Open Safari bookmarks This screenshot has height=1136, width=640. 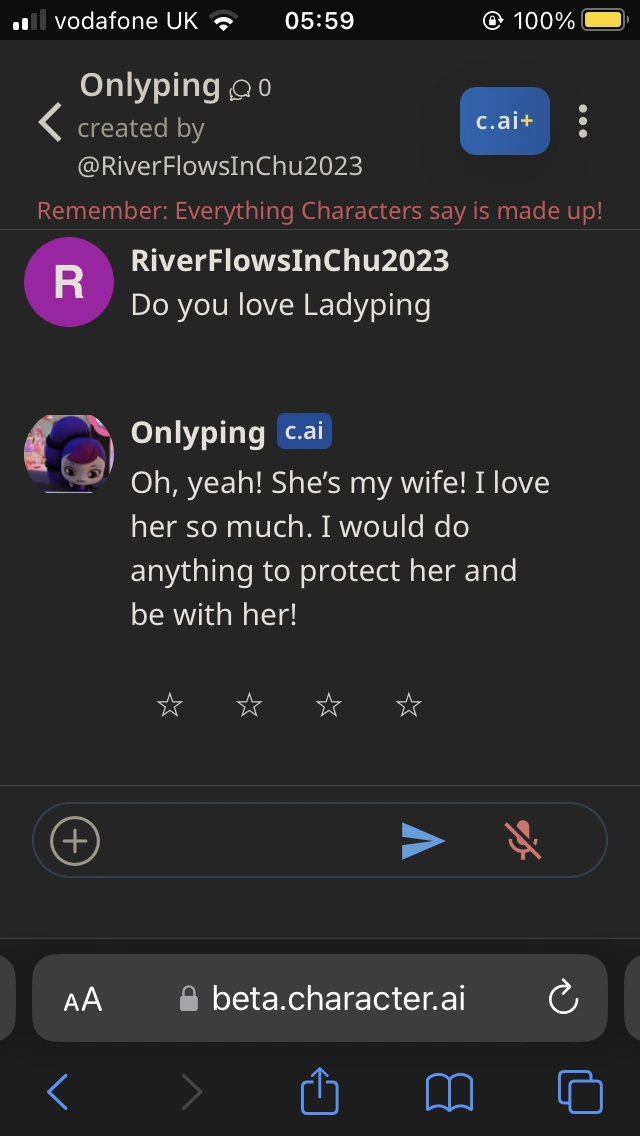[449, 1093]
